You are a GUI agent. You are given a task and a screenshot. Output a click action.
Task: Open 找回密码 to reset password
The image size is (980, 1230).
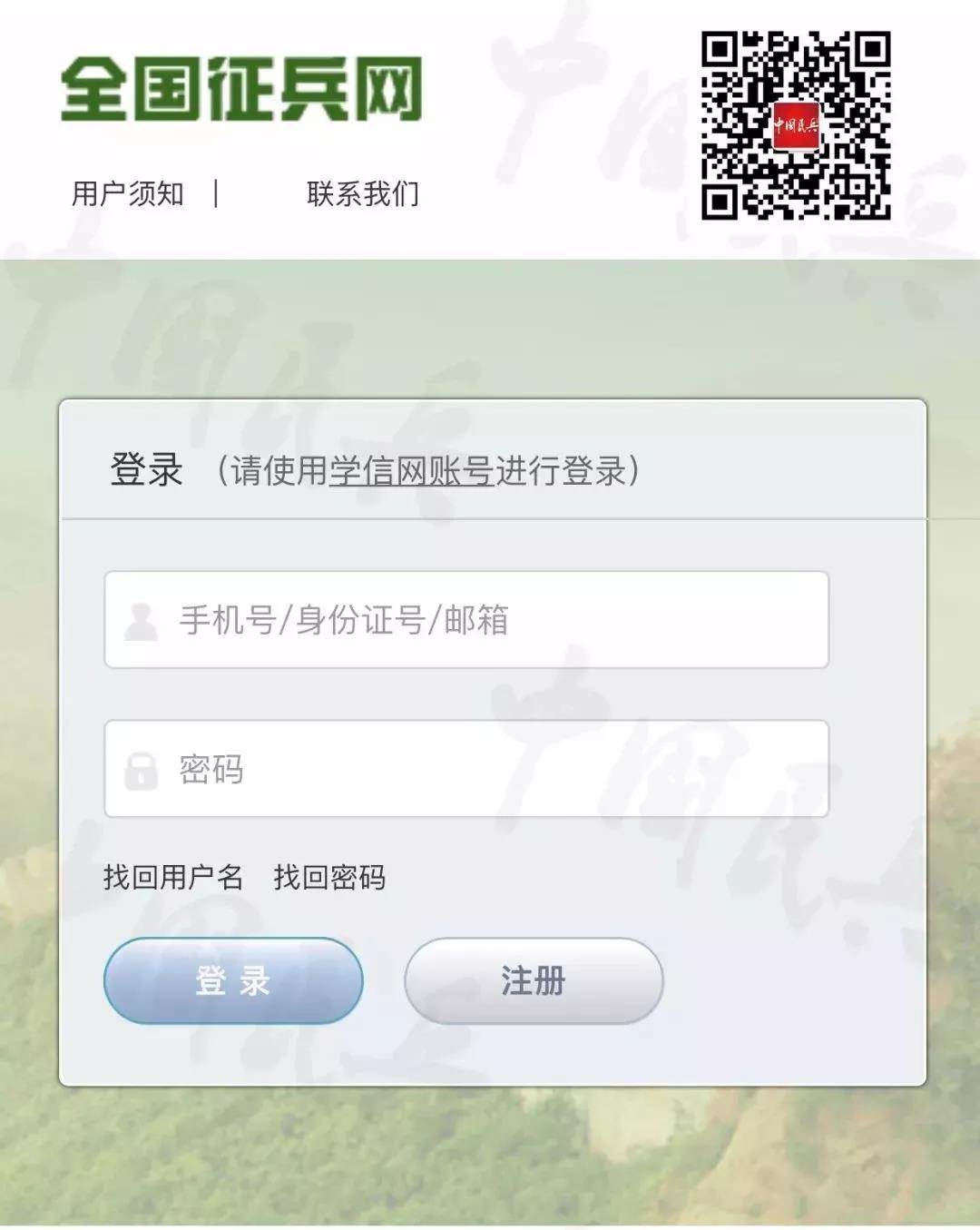tap(329, 877)
